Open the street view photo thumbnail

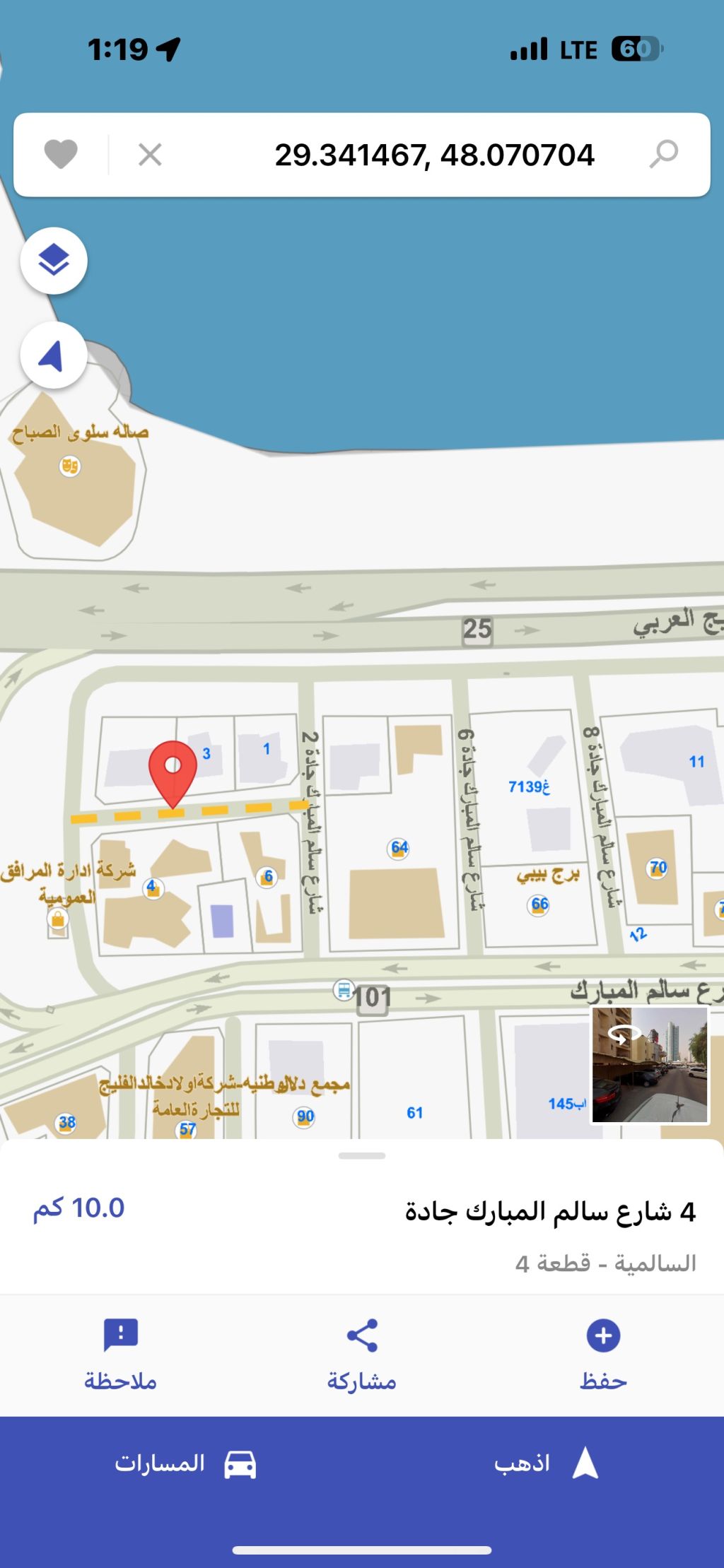click(x=650, y=1064)
